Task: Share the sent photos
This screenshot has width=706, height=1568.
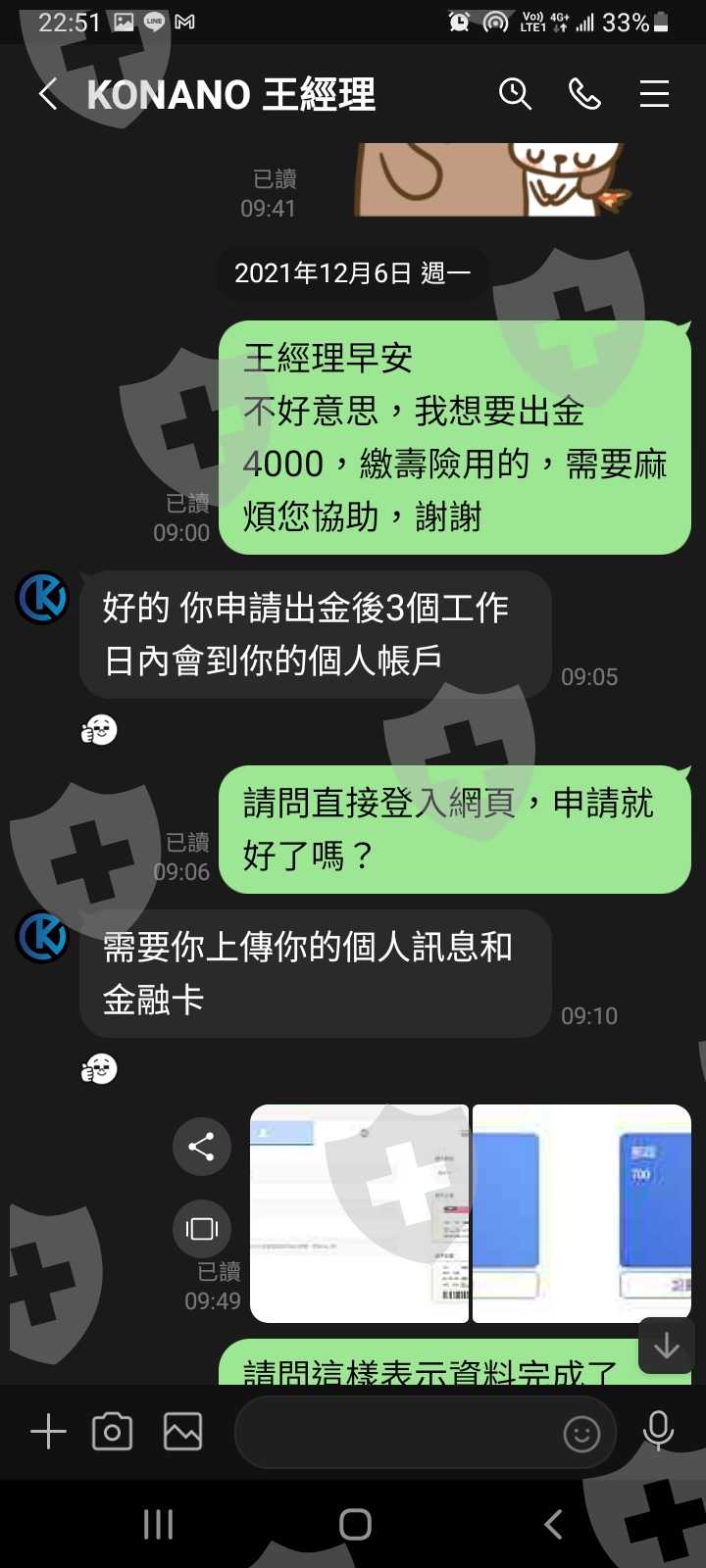Action: pos(202,1147)
